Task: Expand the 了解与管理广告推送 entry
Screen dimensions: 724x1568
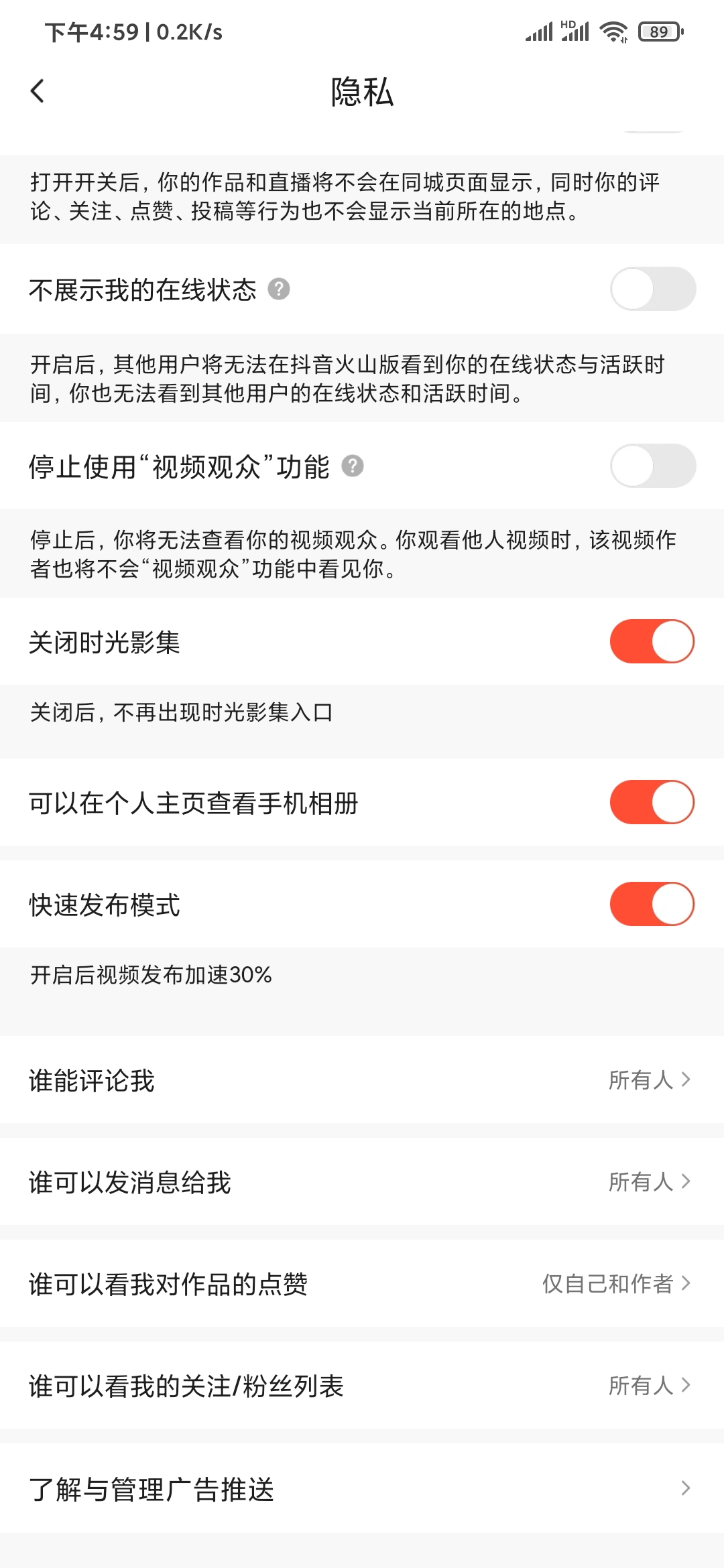Action: (362, 1488)
